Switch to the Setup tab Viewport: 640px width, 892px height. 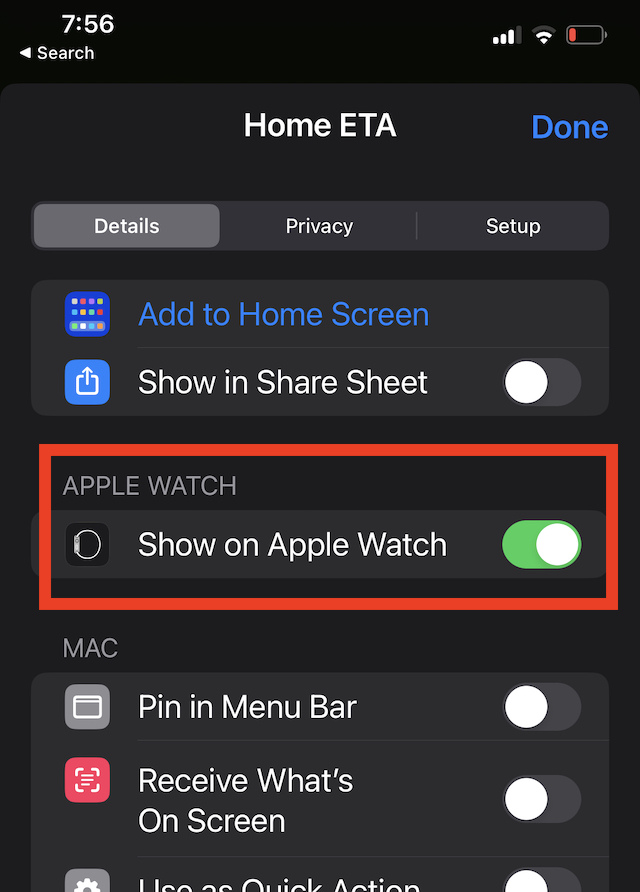click(x=512, y=226)
